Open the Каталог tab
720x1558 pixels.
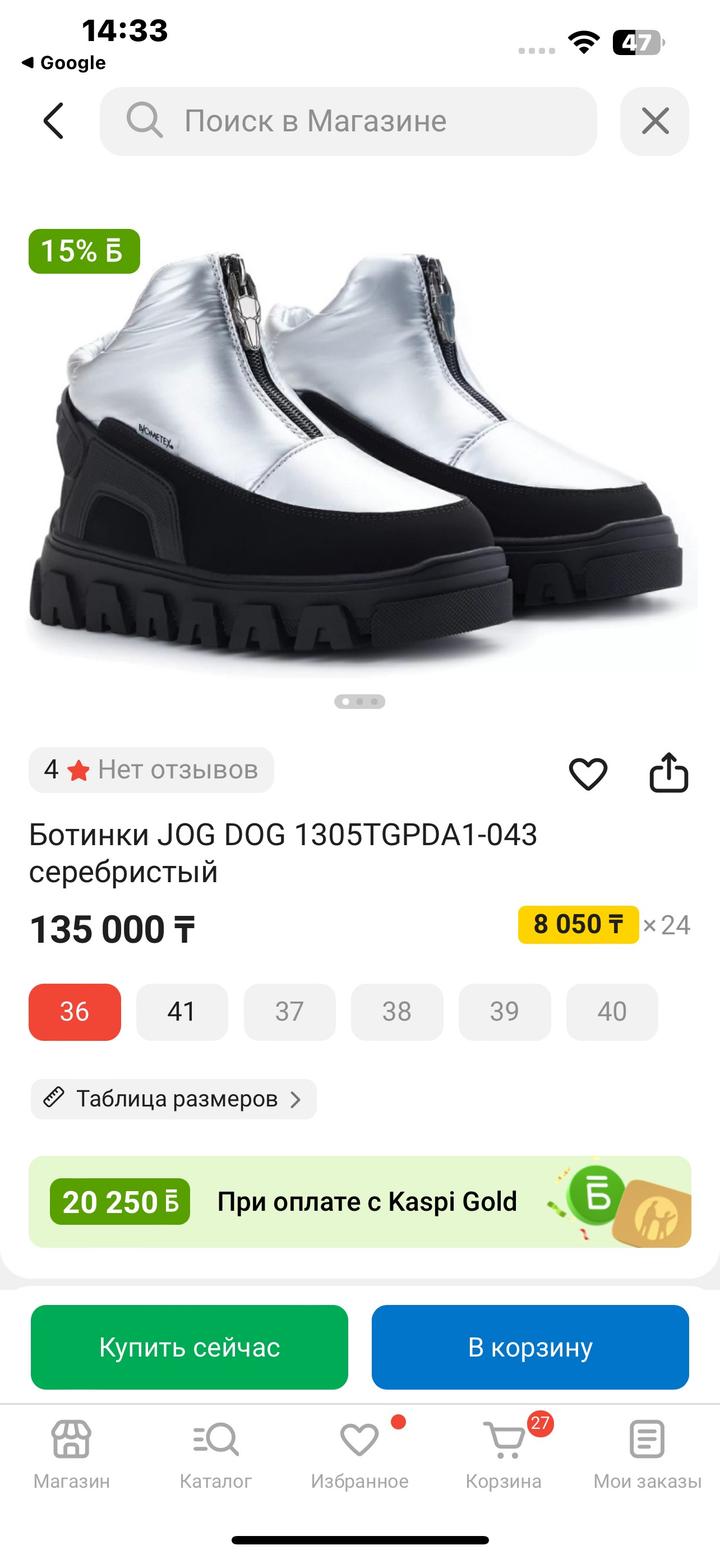216,1455
